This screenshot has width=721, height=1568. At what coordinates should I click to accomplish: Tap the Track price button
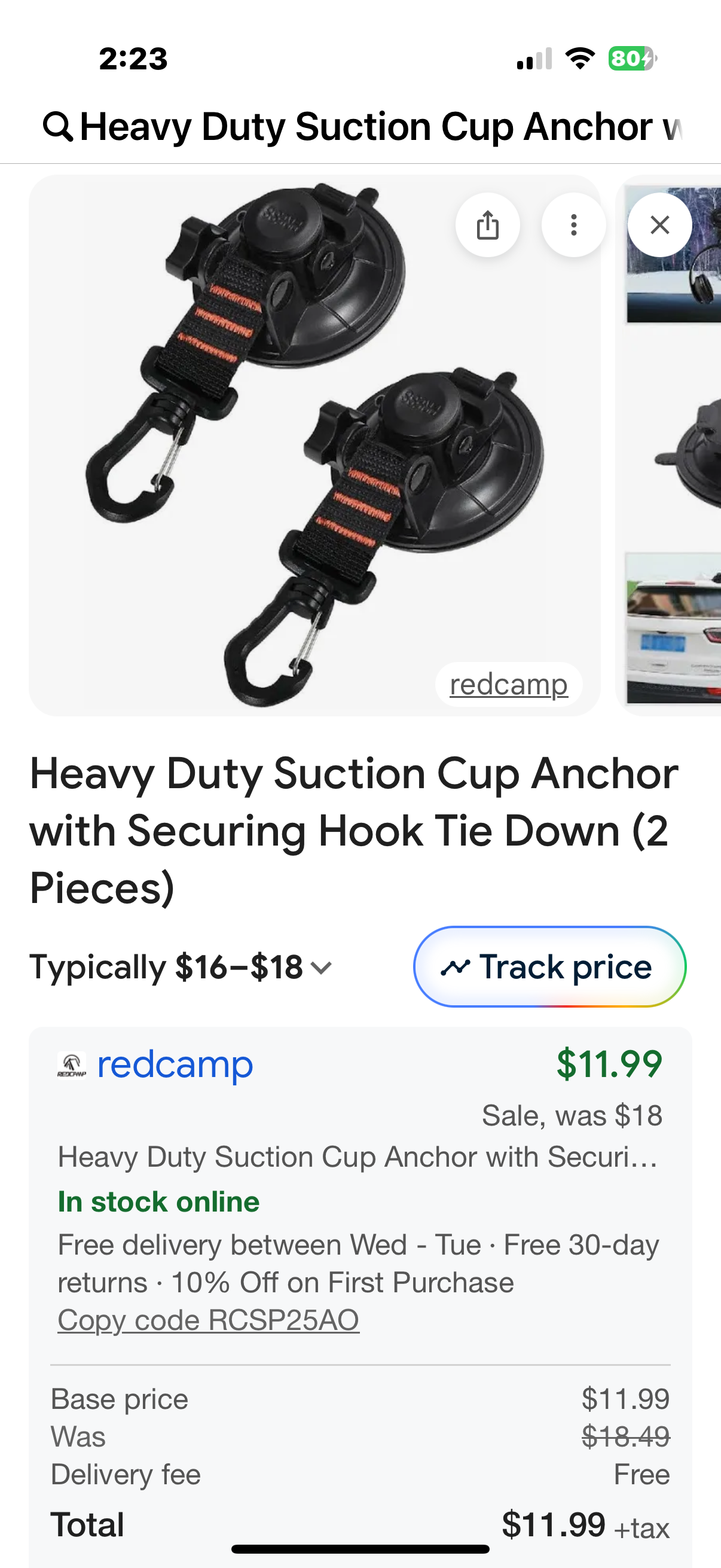549,966
